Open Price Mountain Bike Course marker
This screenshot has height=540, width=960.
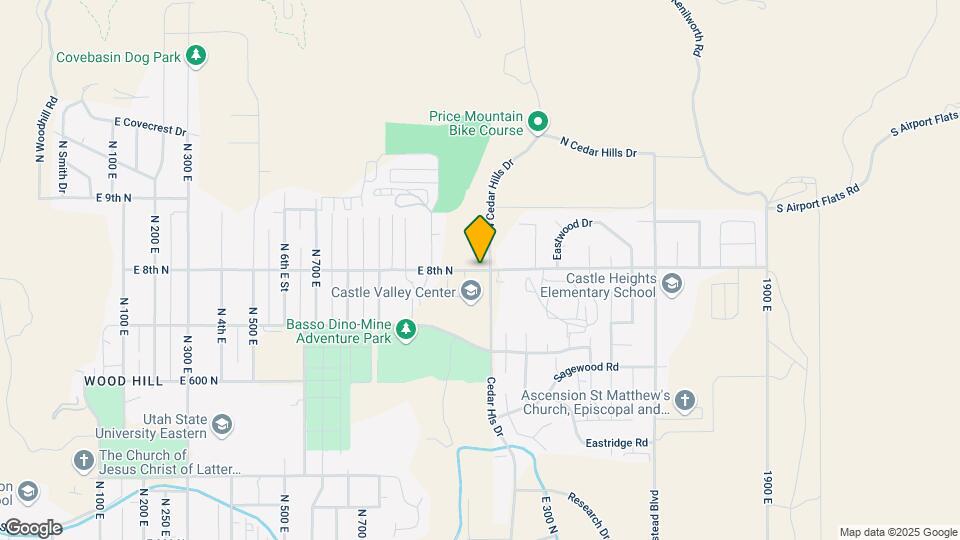pos(537,122)
